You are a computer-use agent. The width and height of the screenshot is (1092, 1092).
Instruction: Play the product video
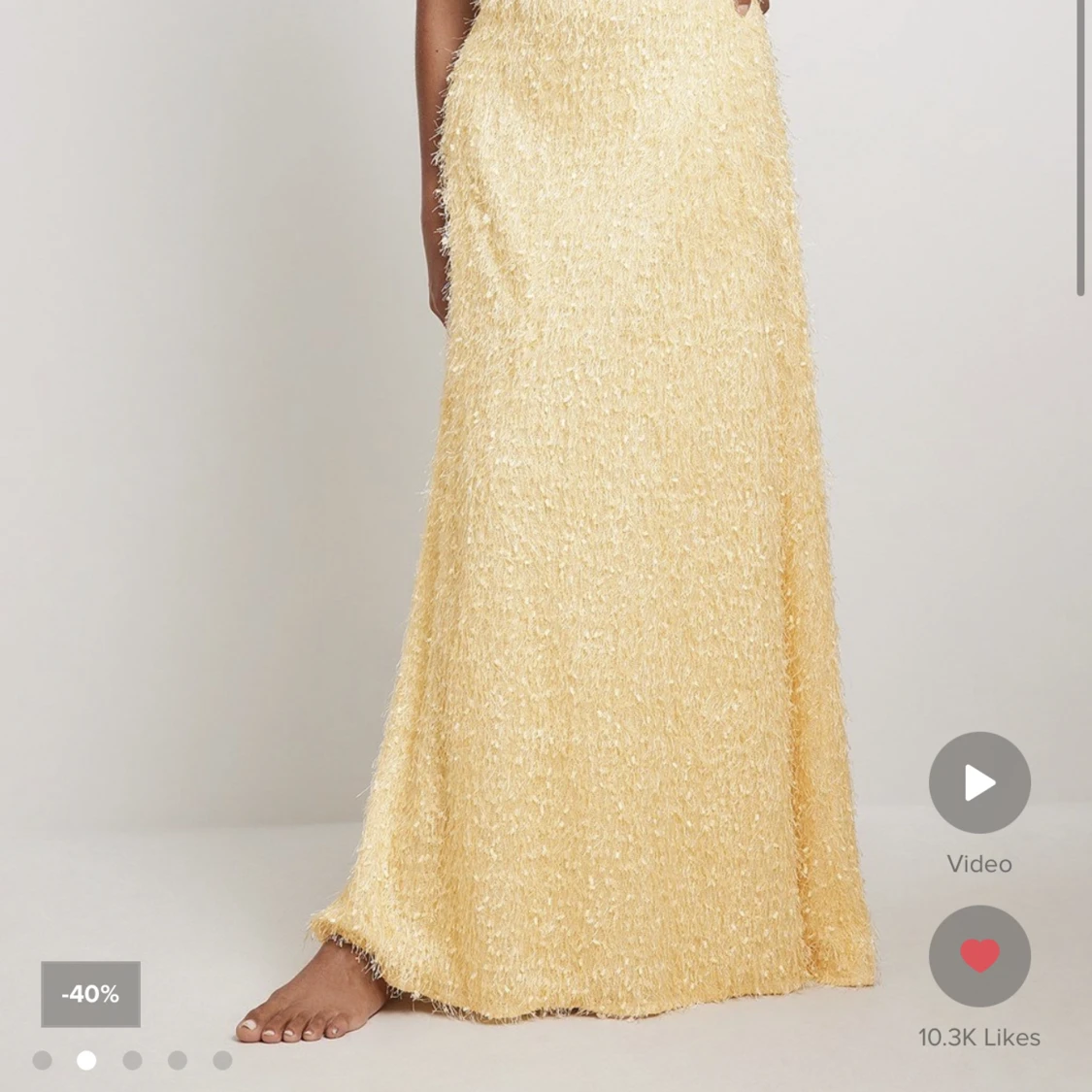click(978, 782)
